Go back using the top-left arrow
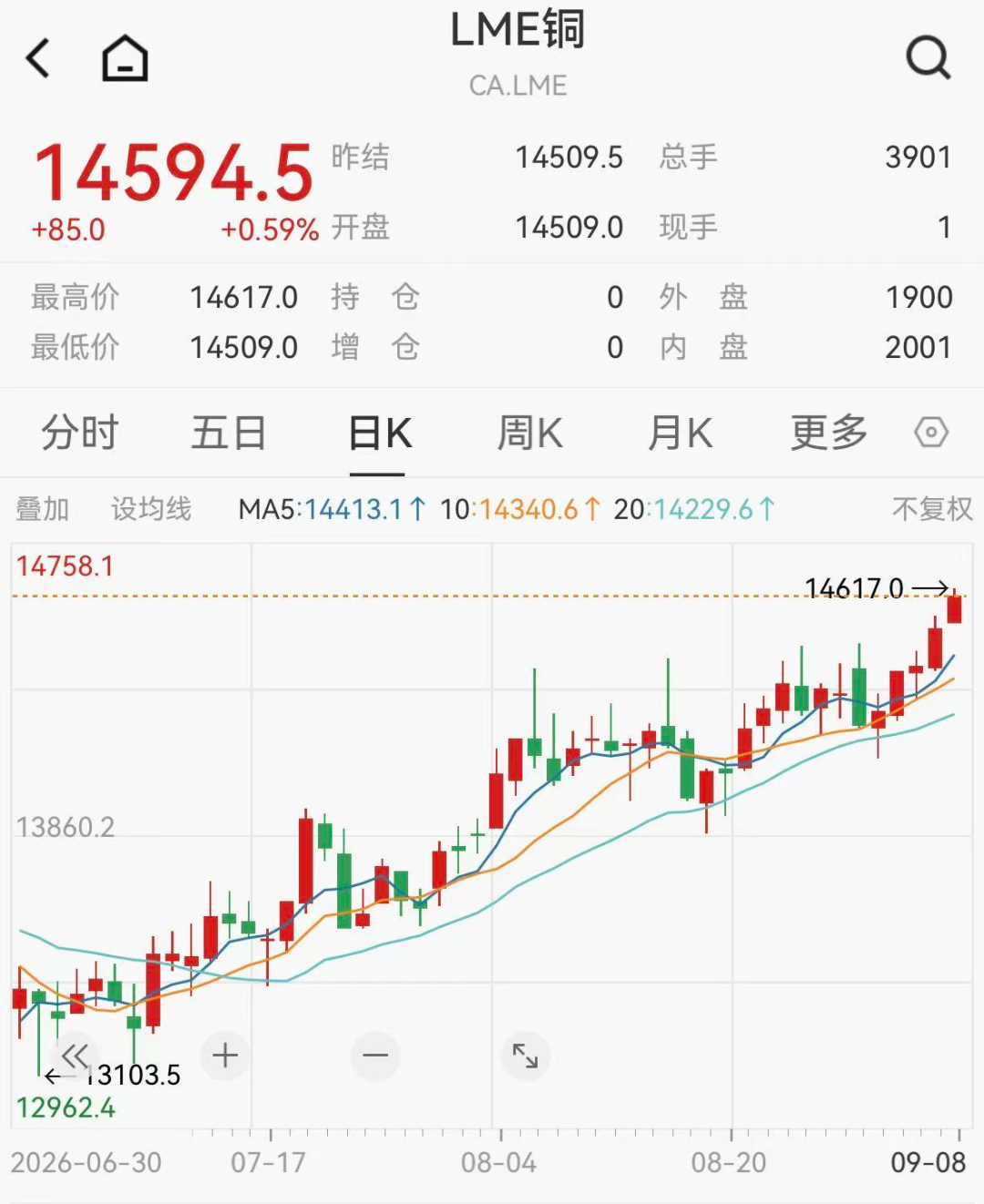Image resolution: width=984 pixels, height=1204 pixels. pyautogui.click(x=37, y=59)
